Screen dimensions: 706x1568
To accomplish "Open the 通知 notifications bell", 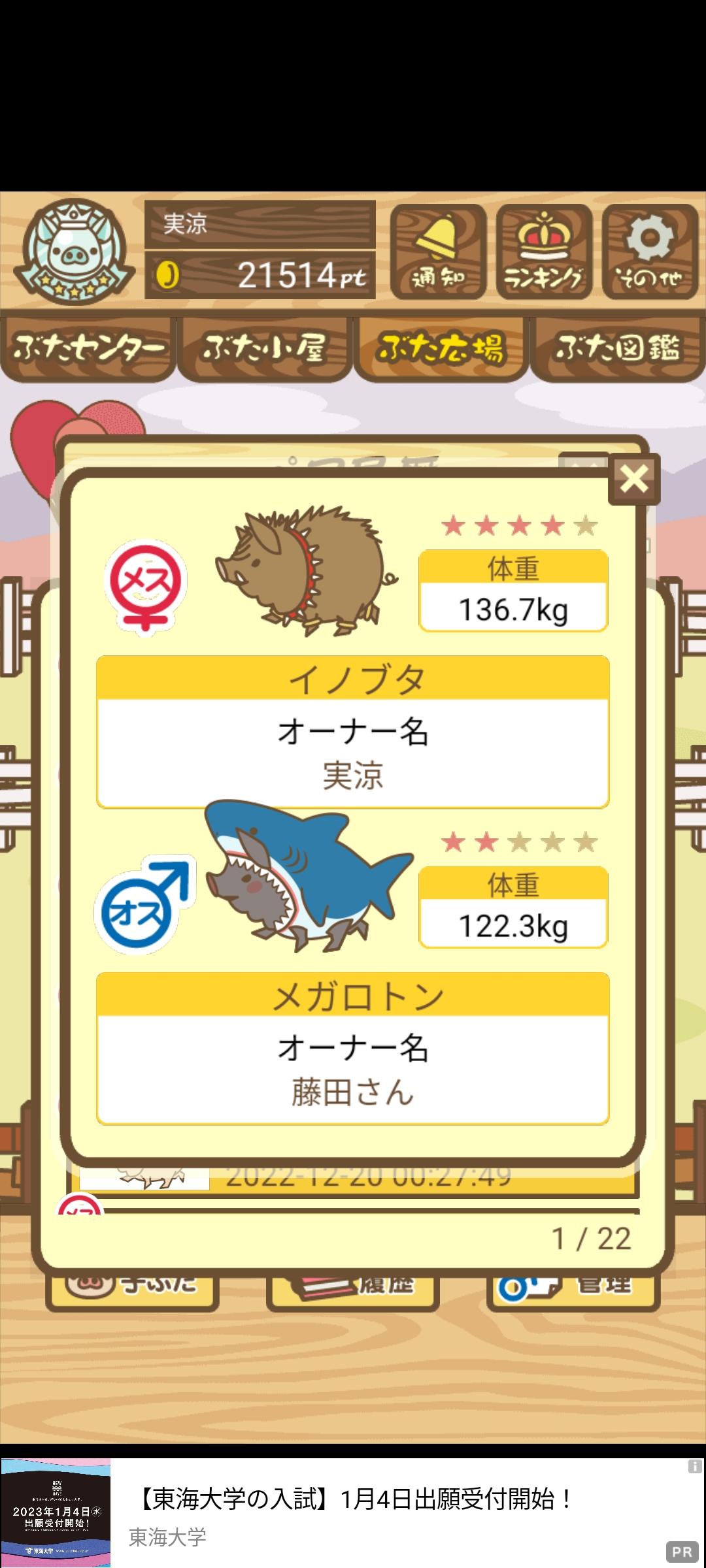I will click(439, 252).
